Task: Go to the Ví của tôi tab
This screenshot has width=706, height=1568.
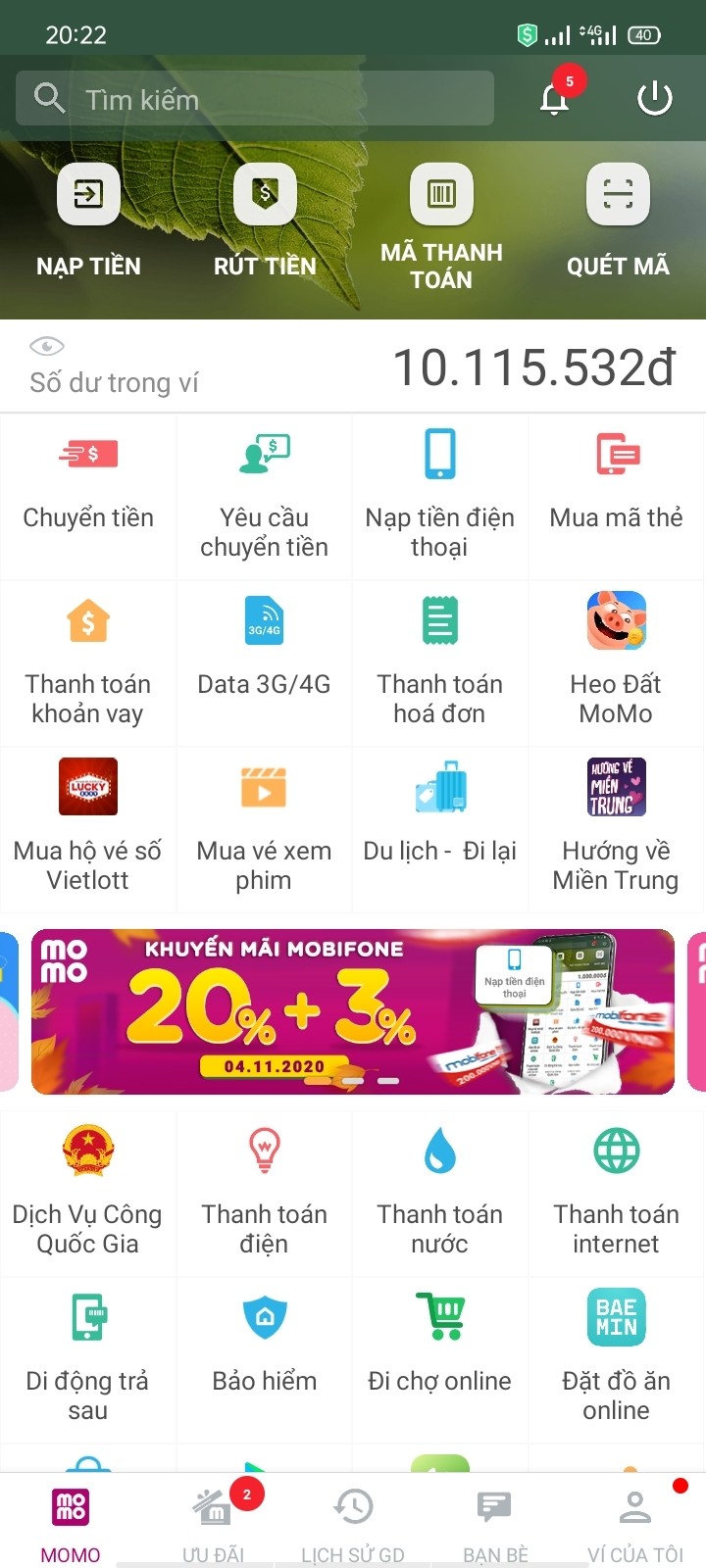Action: 635,1524
